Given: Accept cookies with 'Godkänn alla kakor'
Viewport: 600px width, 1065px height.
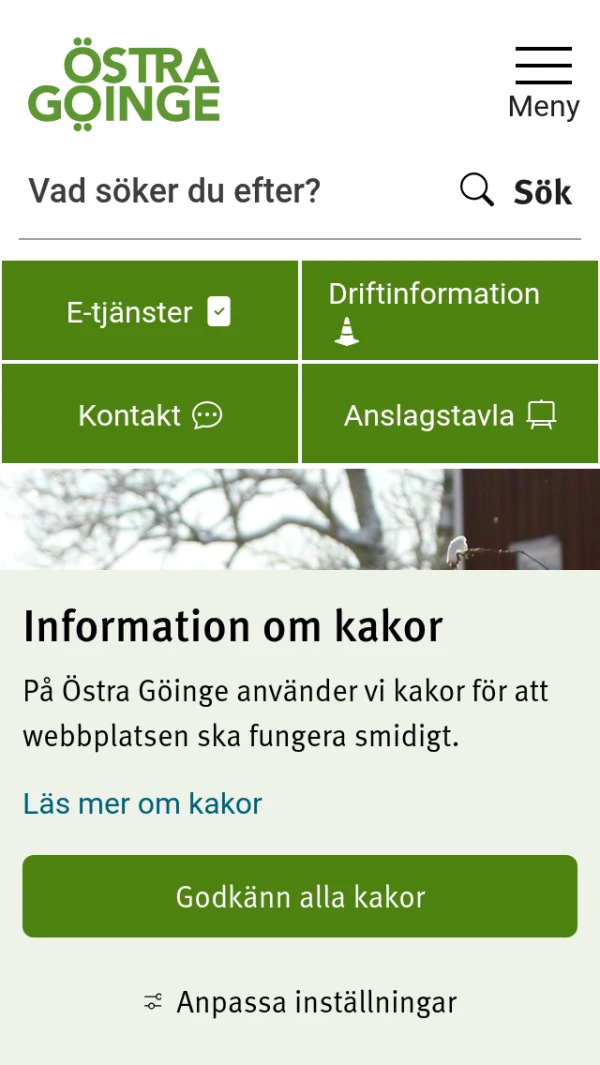Looking at the screenshot, I should (x=300, y=896).
